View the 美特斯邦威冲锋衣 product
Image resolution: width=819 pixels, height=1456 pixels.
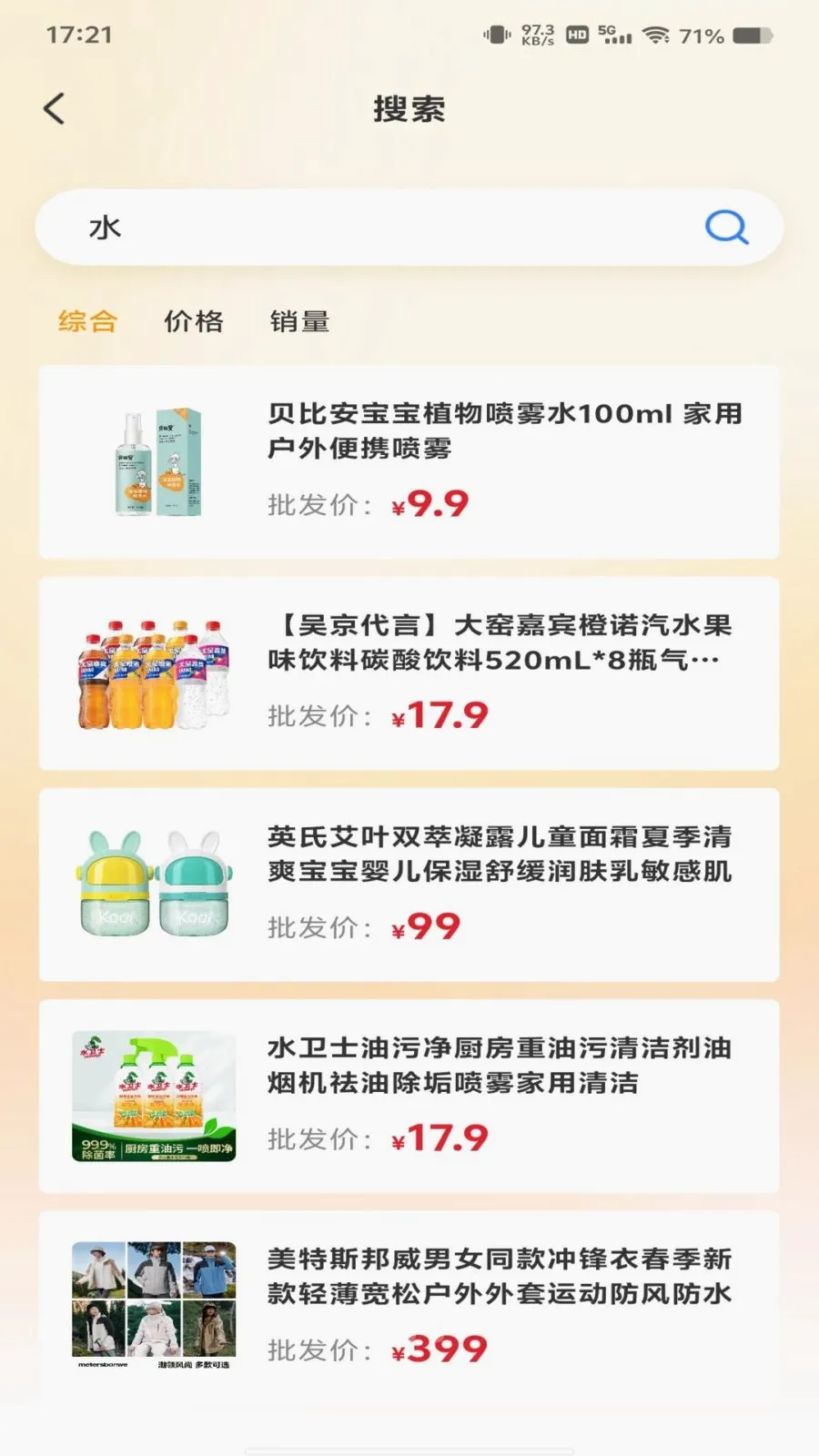tap(409, 1308)
